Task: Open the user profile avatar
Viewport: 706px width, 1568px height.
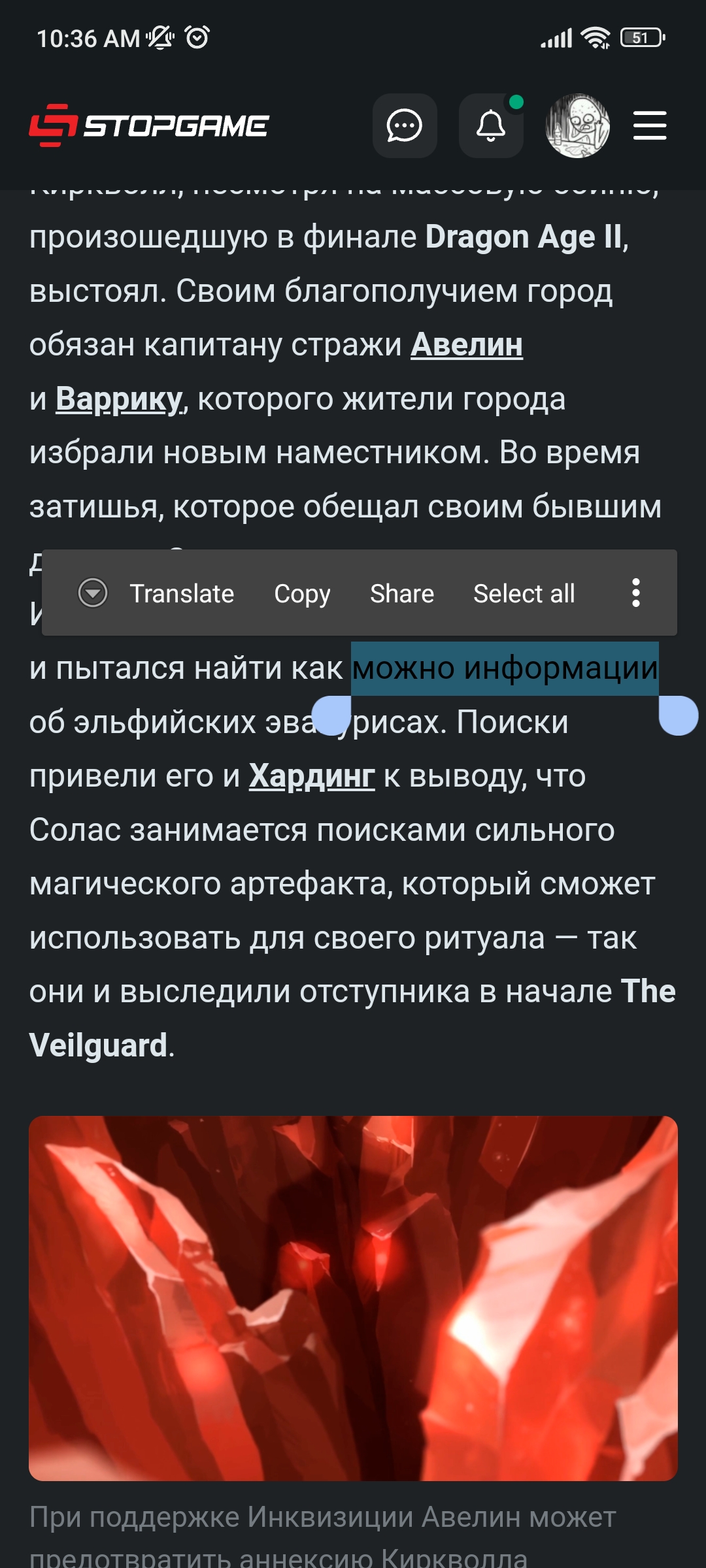Action: click(x=578, y=125)
